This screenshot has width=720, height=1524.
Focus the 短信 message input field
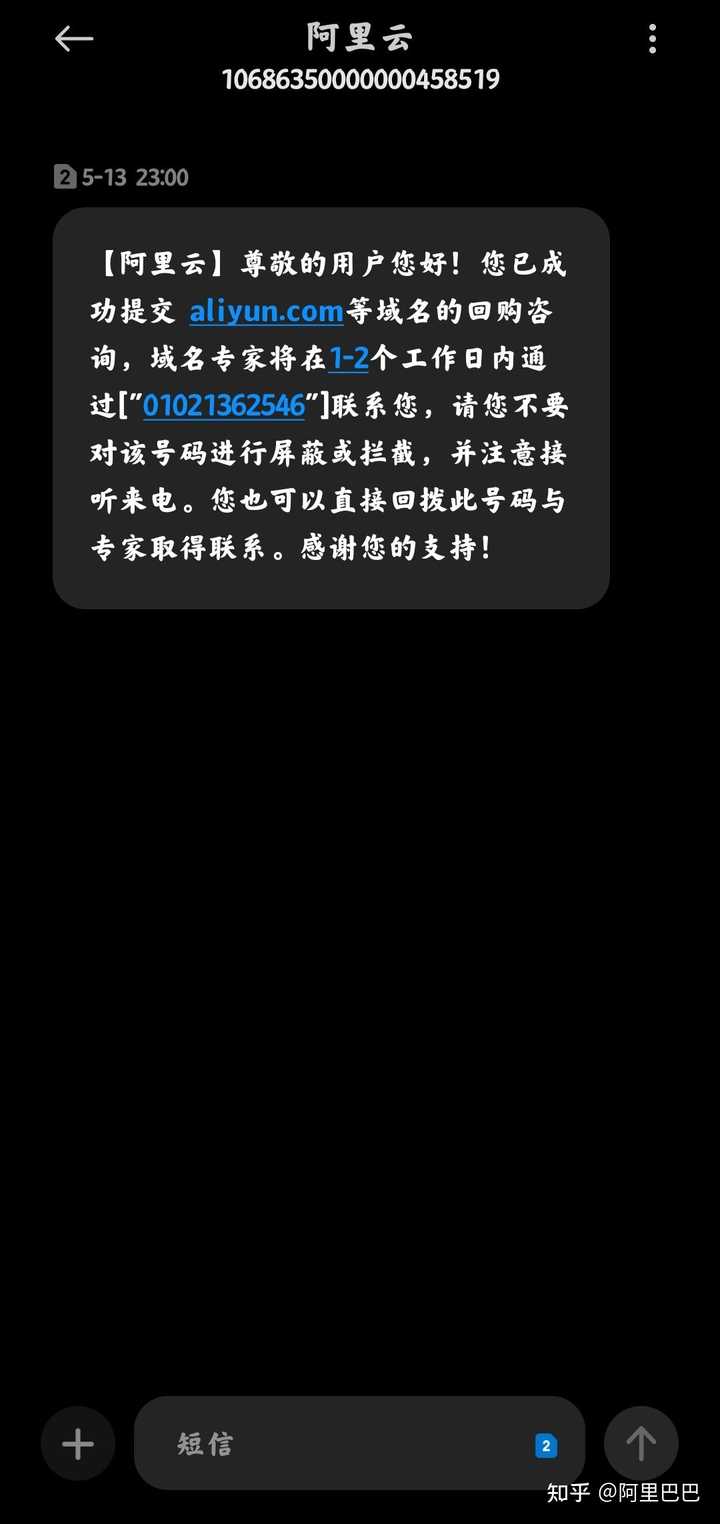pyautogui.click(x=340, y=1443)
